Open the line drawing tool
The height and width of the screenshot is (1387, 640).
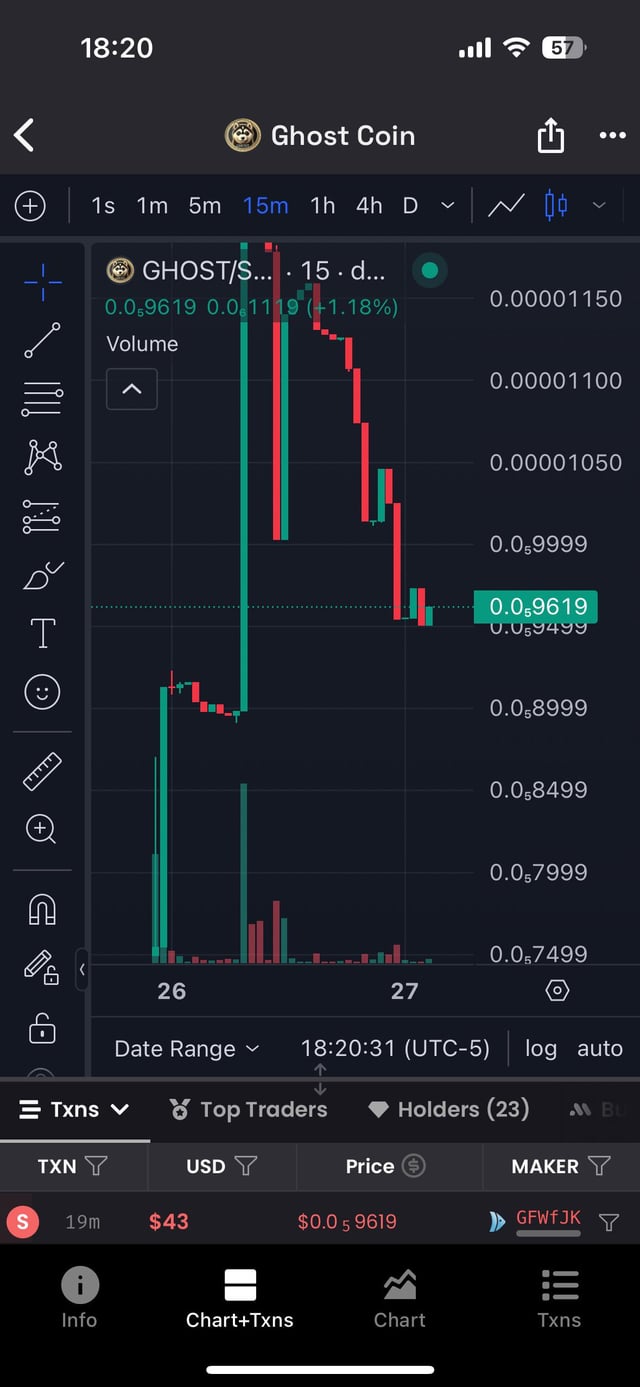point(42,341)
